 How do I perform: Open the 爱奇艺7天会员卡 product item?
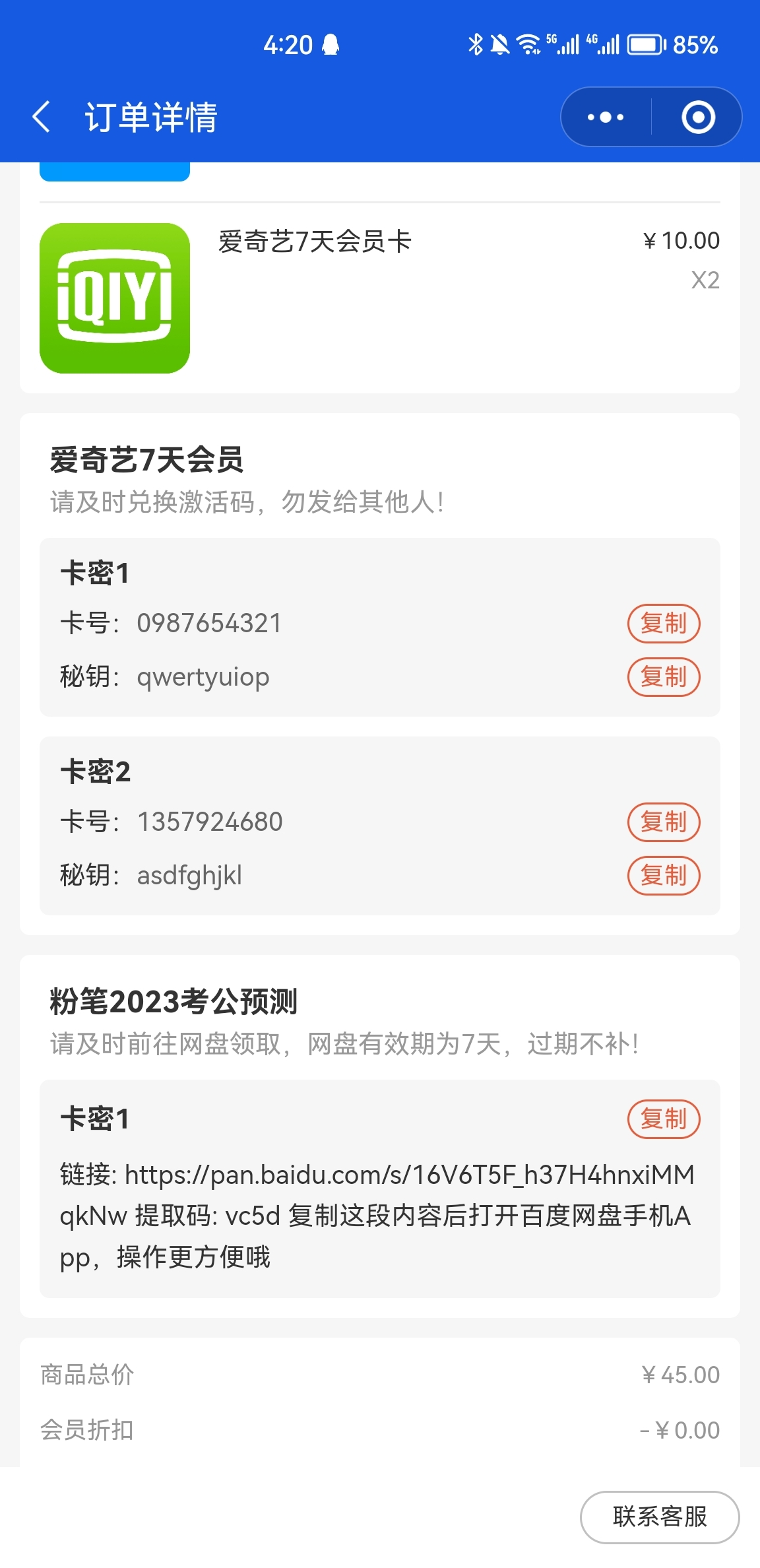pyautogui.click(x=380, y=298)
